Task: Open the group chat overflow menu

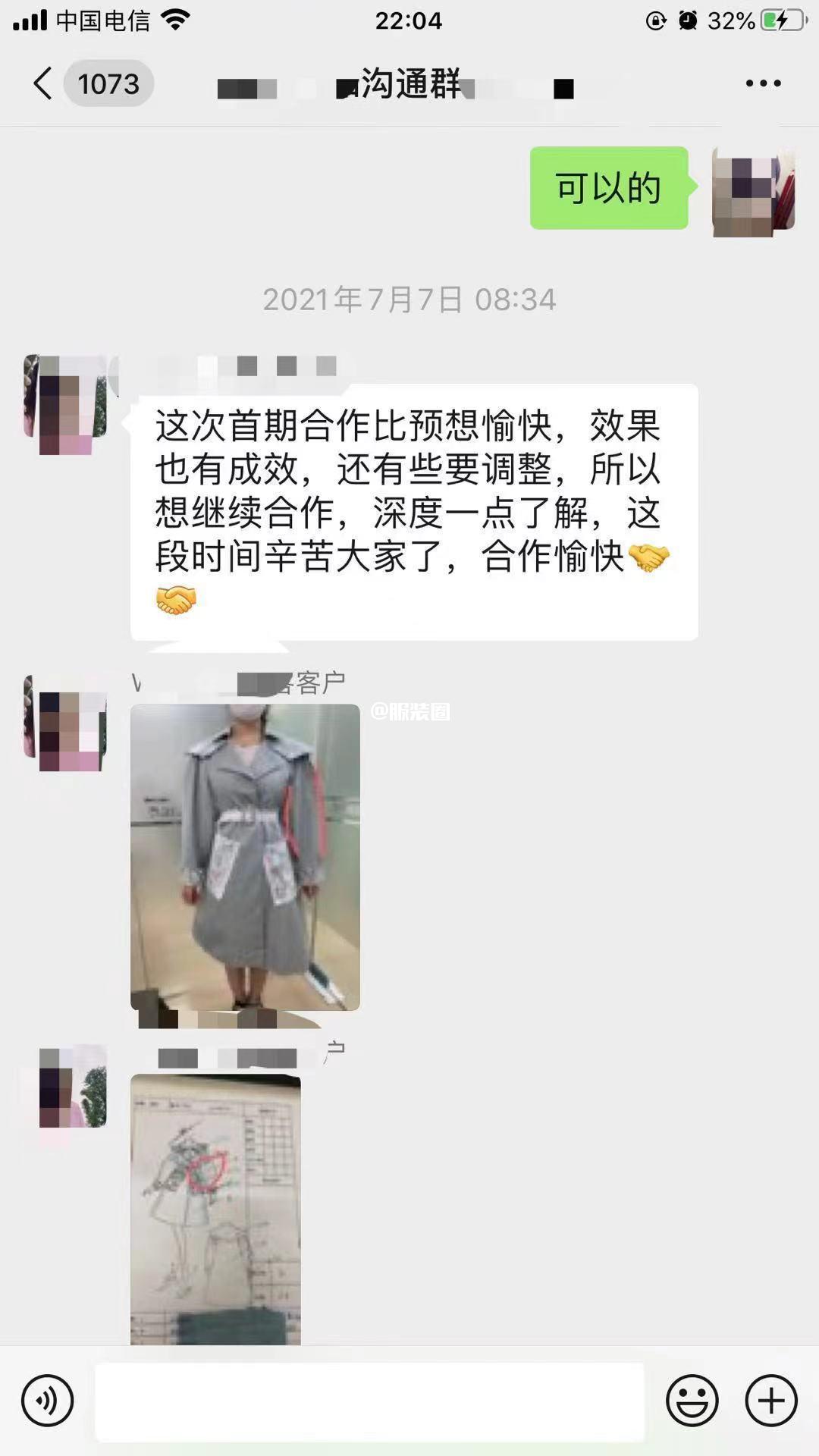Action: point(763,83)
